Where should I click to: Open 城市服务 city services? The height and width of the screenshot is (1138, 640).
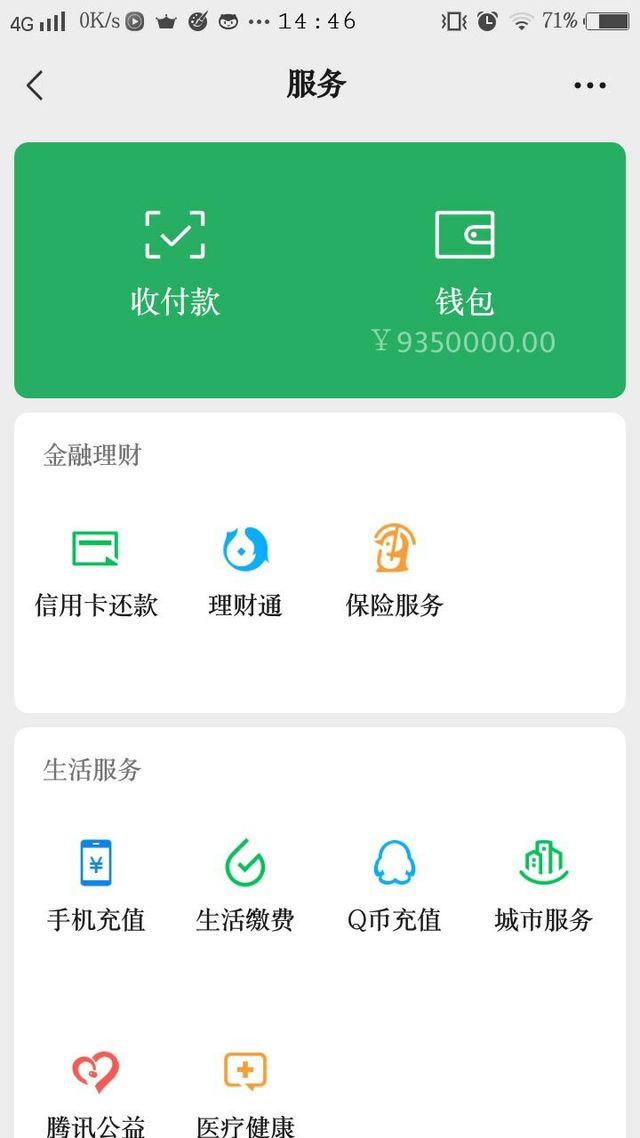point(544,886)
